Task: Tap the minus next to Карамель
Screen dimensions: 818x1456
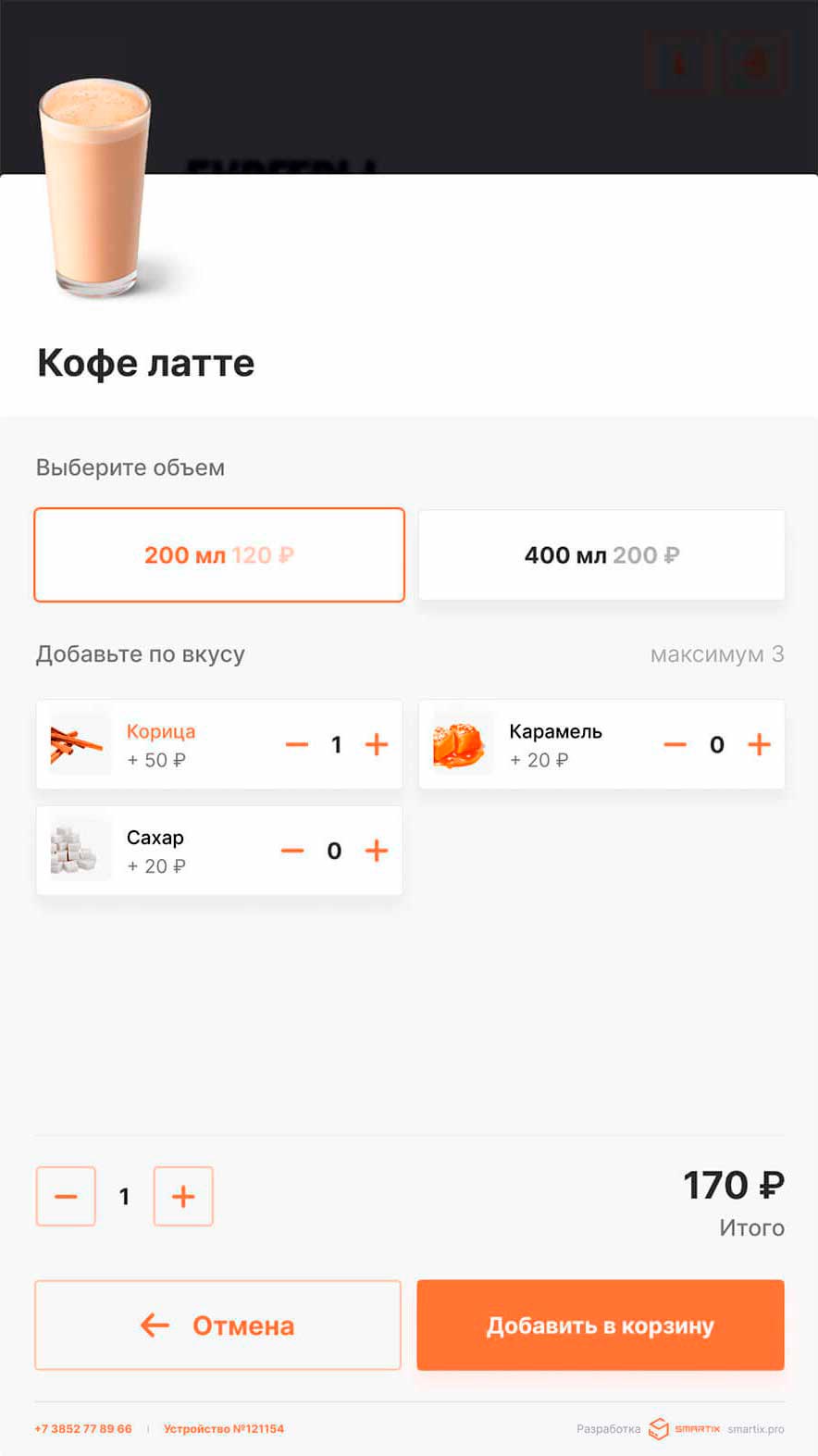Action: point(675,744)
